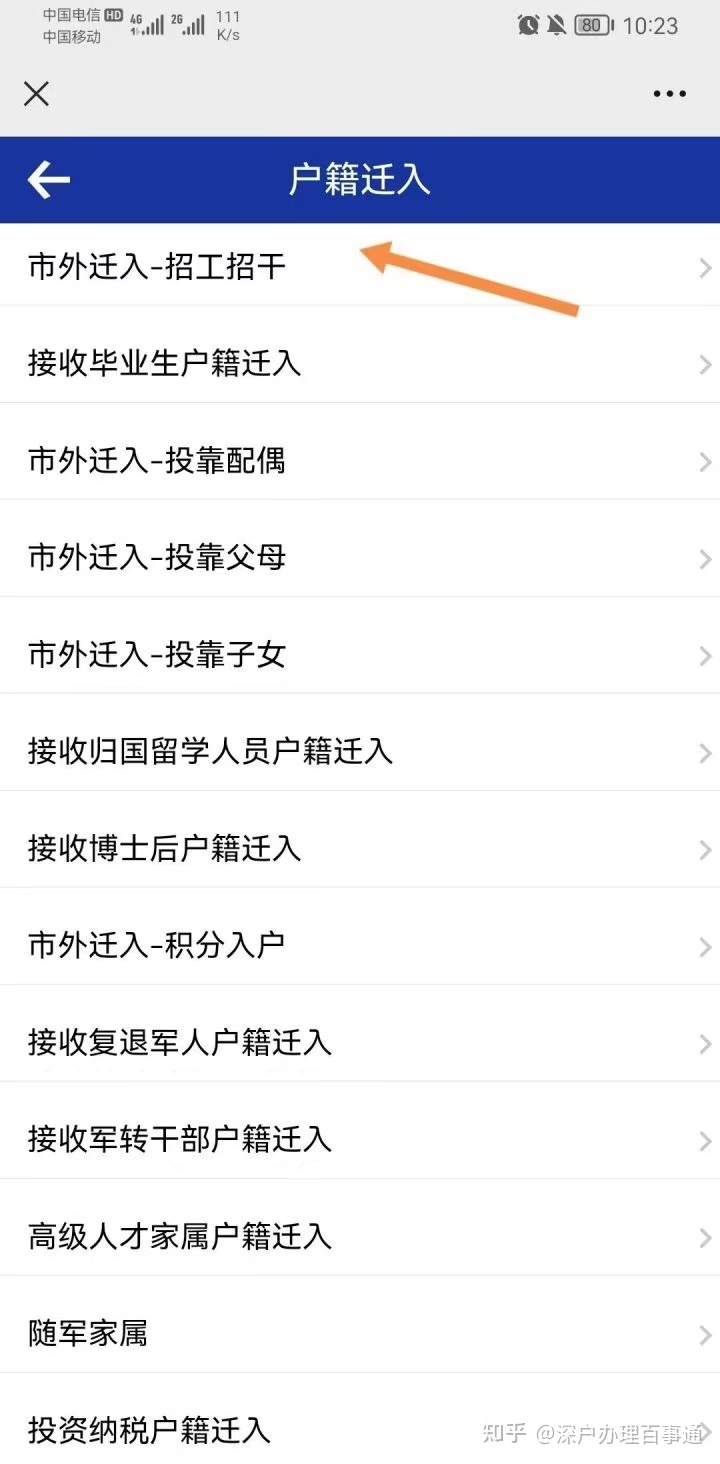Close the webview with the X icon
This screenshot has height=1464, width=720.
click(36, 94)
